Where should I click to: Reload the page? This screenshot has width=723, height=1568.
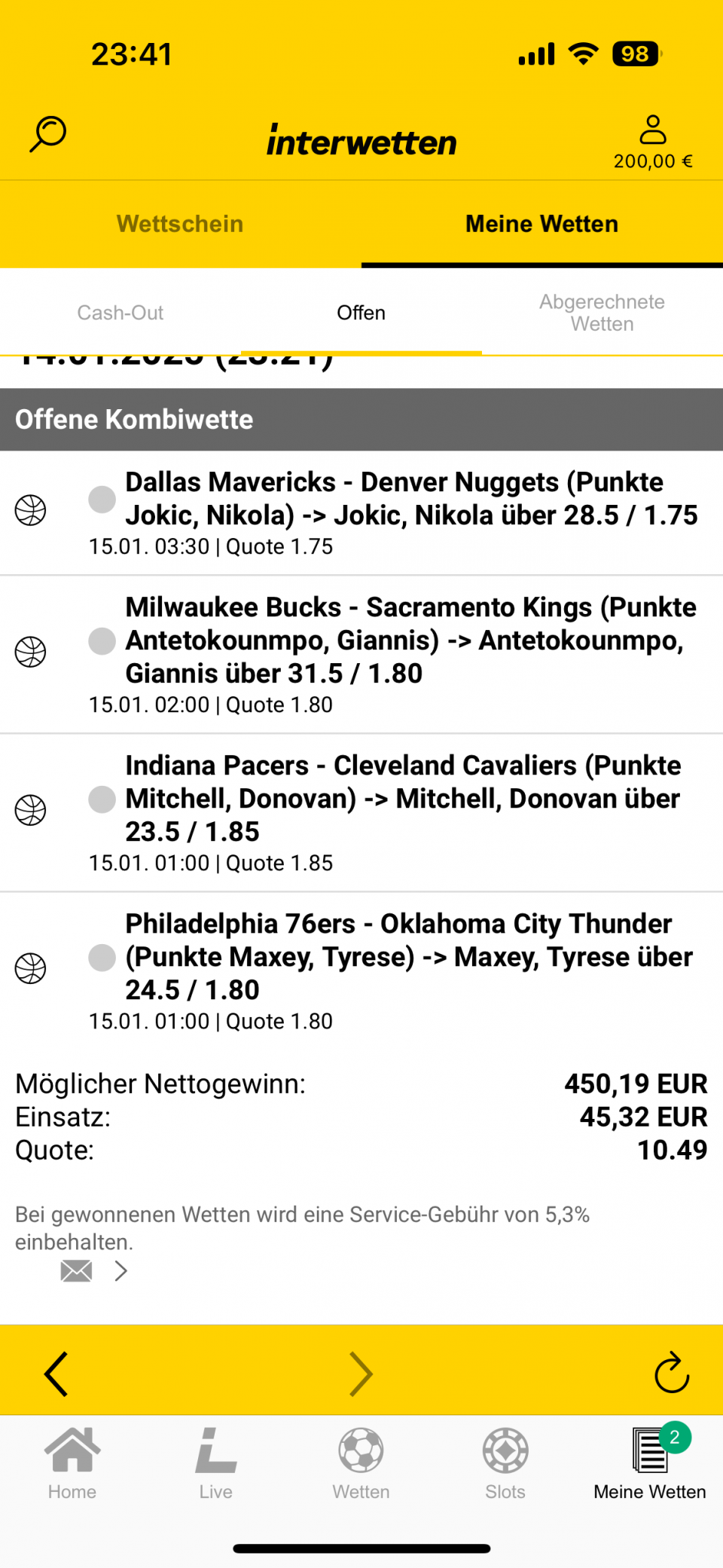671,1374
